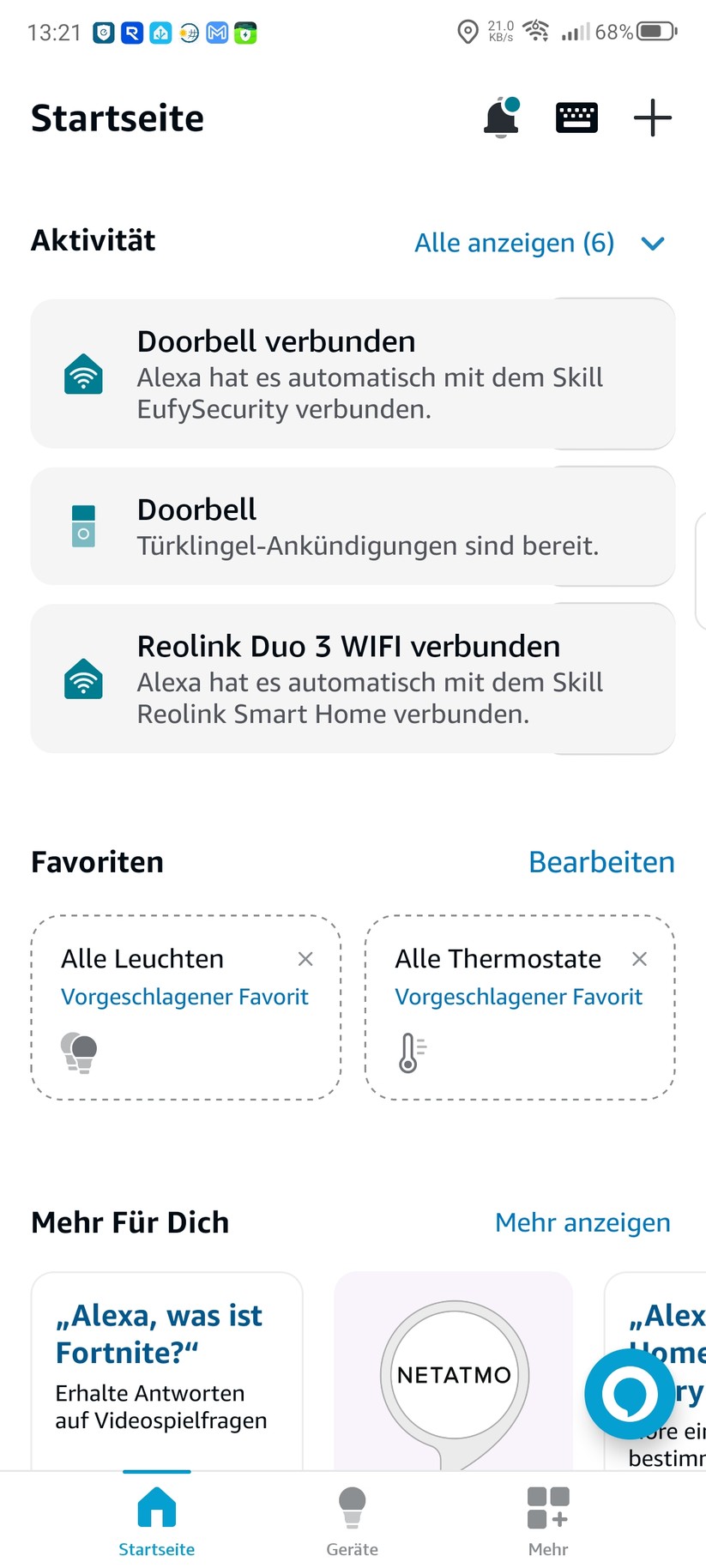Open the notifications bell
The image size is (706, 1568).
point(500,118)
